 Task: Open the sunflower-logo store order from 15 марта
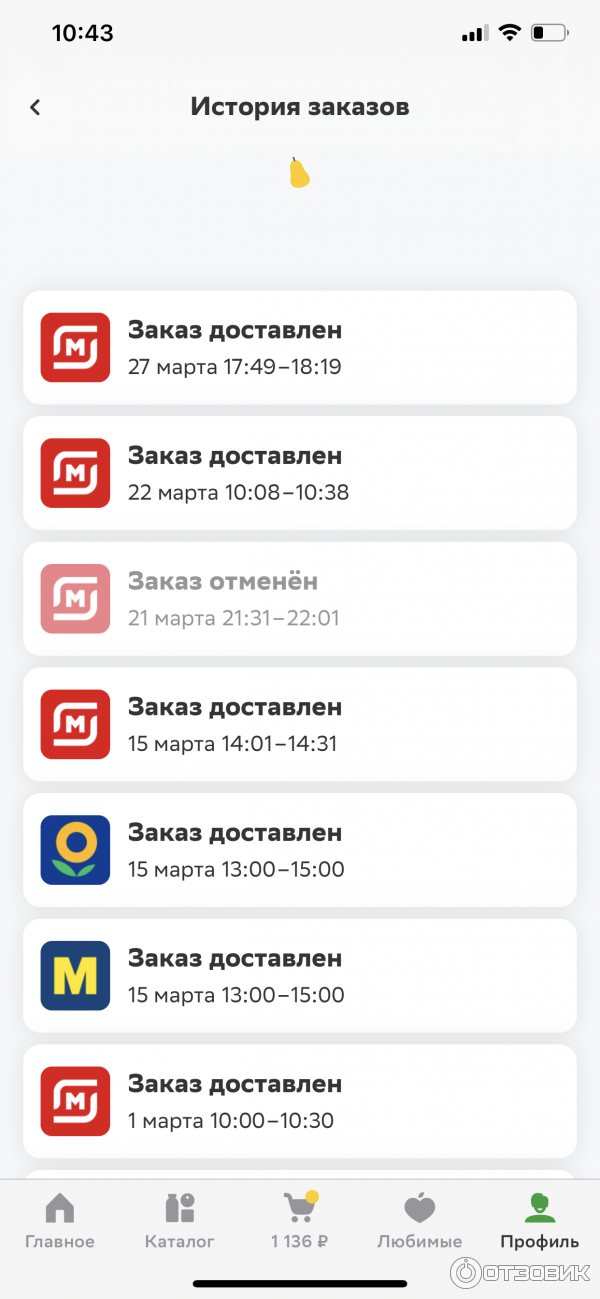(300, 850)
